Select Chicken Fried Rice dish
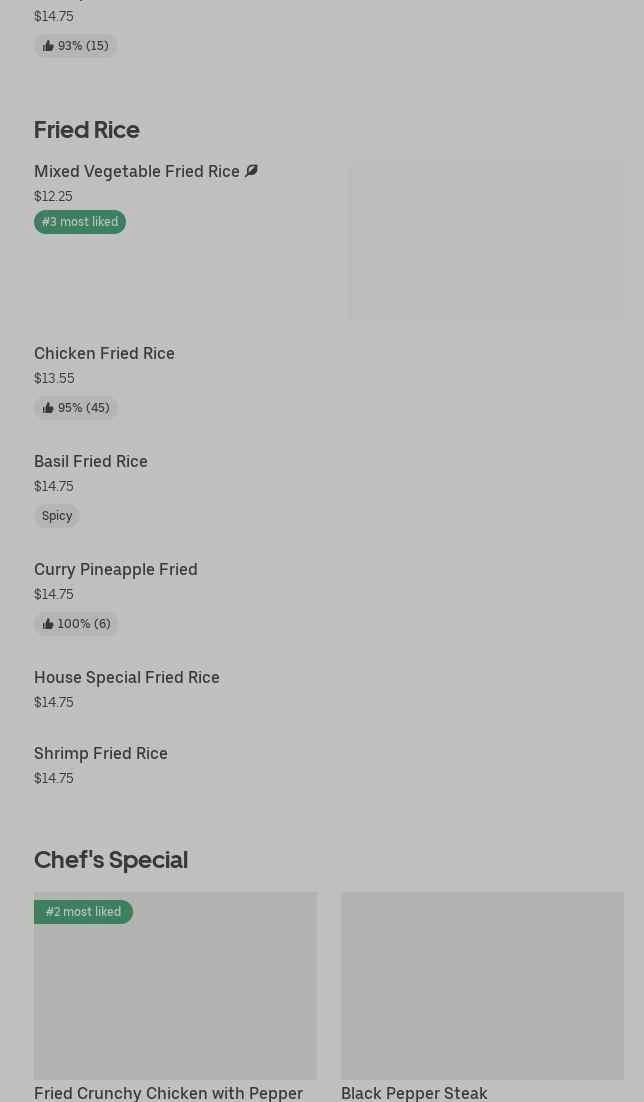This screenshot has height=1102, width=644. 104,354
